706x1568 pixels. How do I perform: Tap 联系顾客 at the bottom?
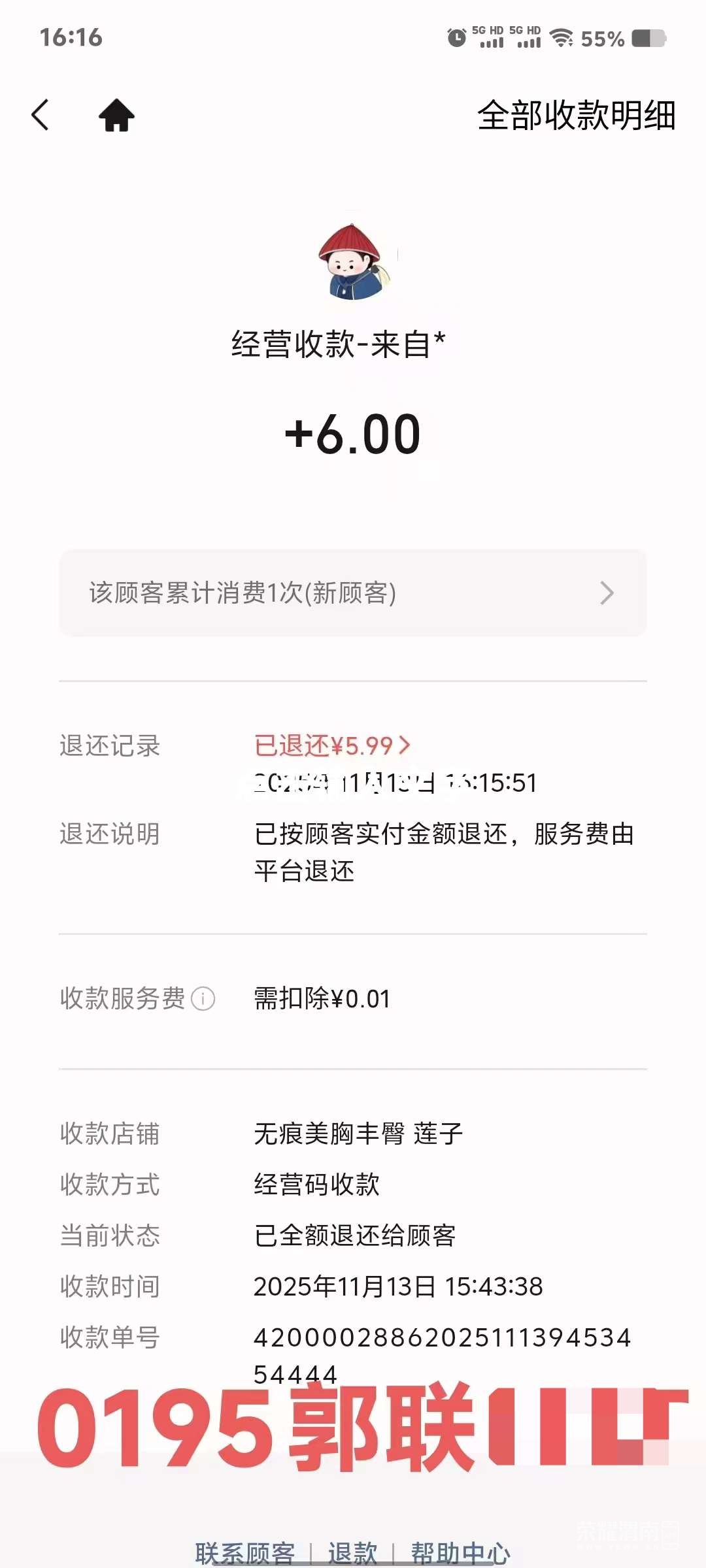pyautogui.click(x=245, y=1552)
